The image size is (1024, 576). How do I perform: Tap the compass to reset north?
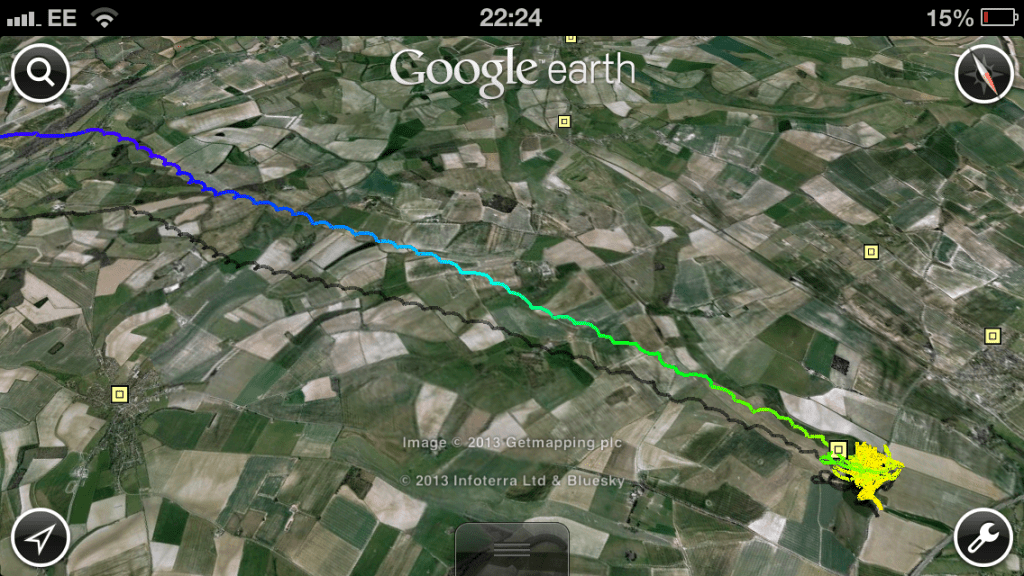(983, 73)
